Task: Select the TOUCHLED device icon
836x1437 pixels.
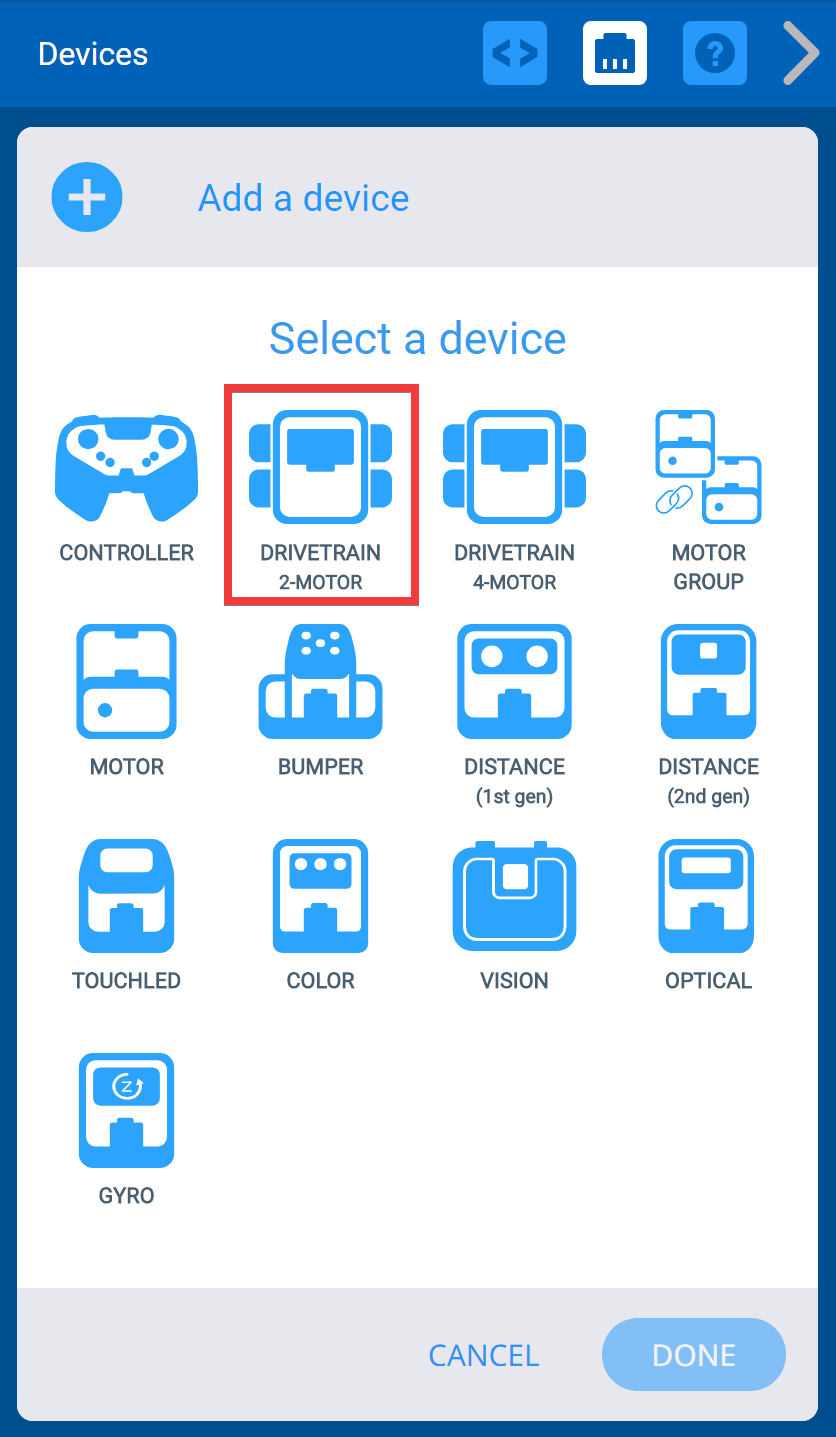Action: click(x=126, y=895)
